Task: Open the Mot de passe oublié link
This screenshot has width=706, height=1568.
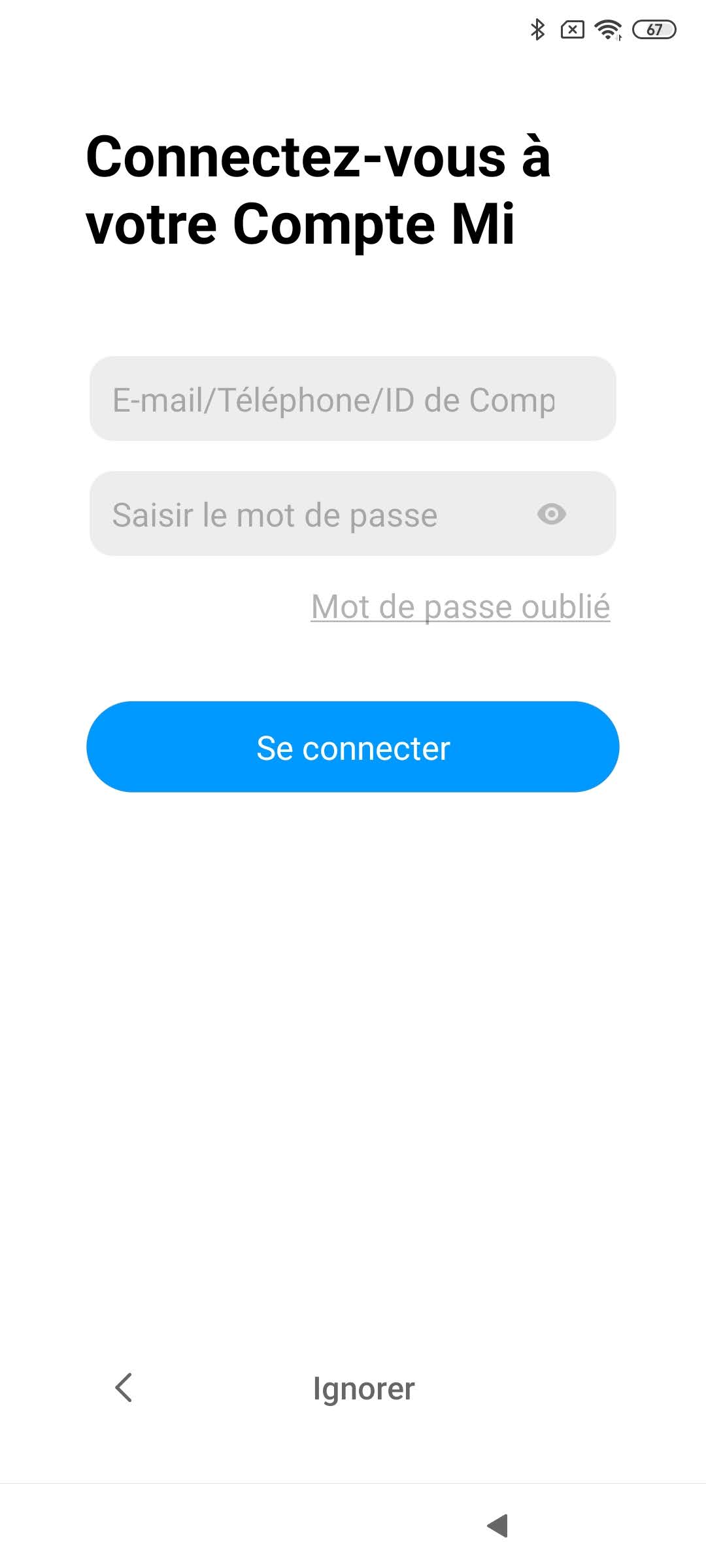Action: coord(460,607)
